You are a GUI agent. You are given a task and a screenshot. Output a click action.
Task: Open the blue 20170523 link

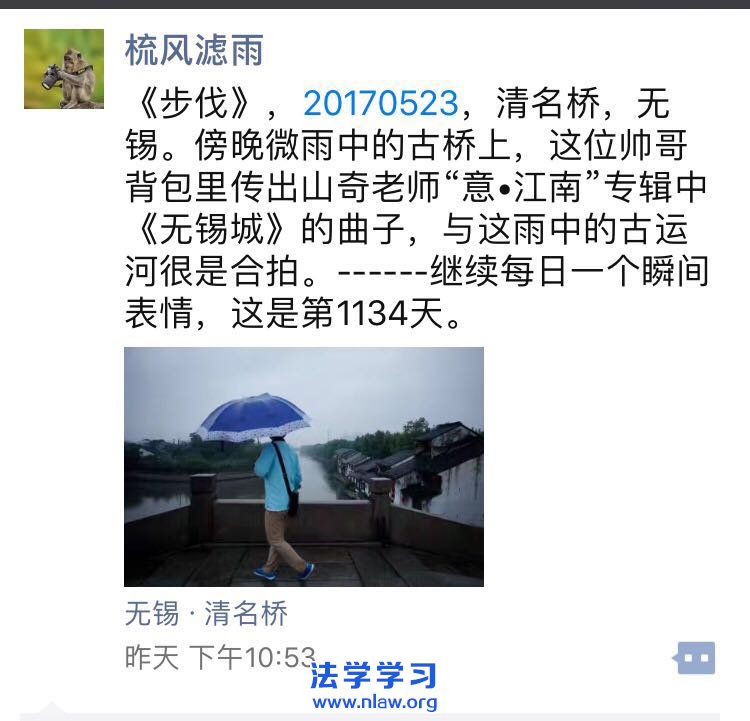click(380, 103)
